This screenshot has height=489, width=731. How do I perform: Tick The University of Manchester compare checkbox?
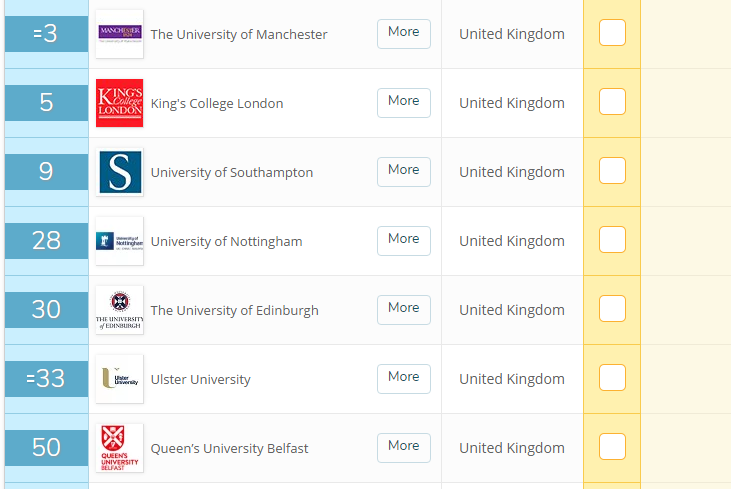[612, 33]
